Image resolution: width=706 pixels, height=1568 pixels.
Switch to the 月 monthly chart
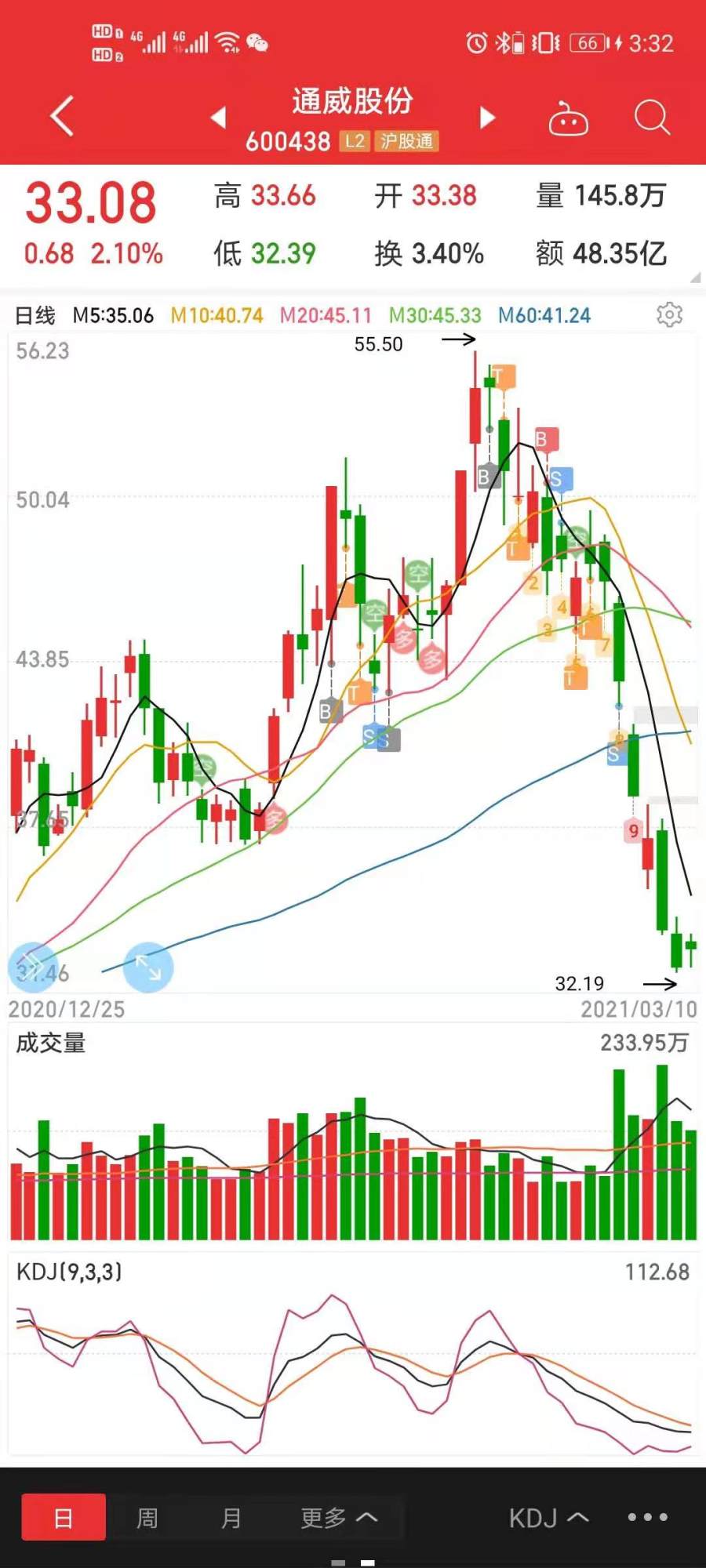[231, 1518]
